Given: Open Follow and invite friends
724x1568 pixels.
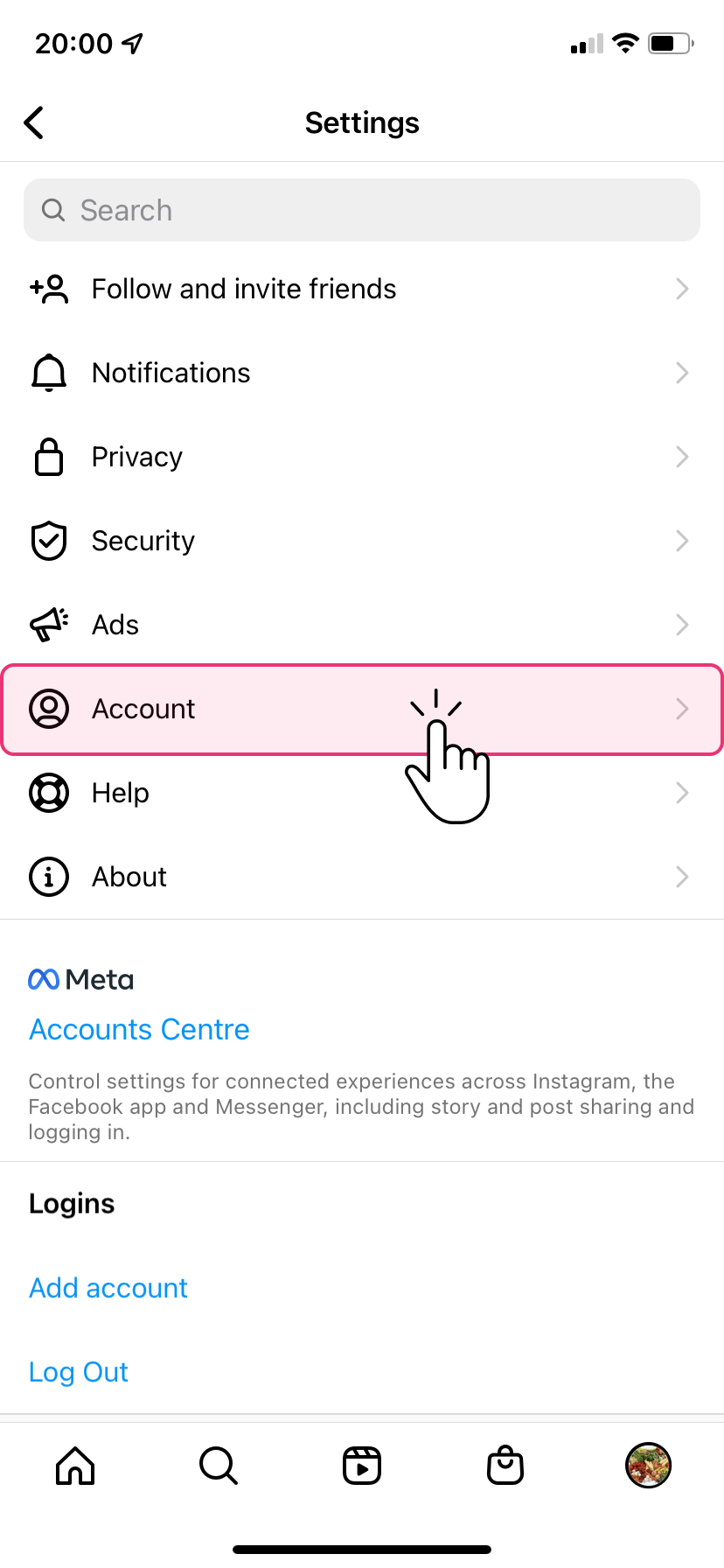Looking at the screenshot, I should (x=362, y=289).
